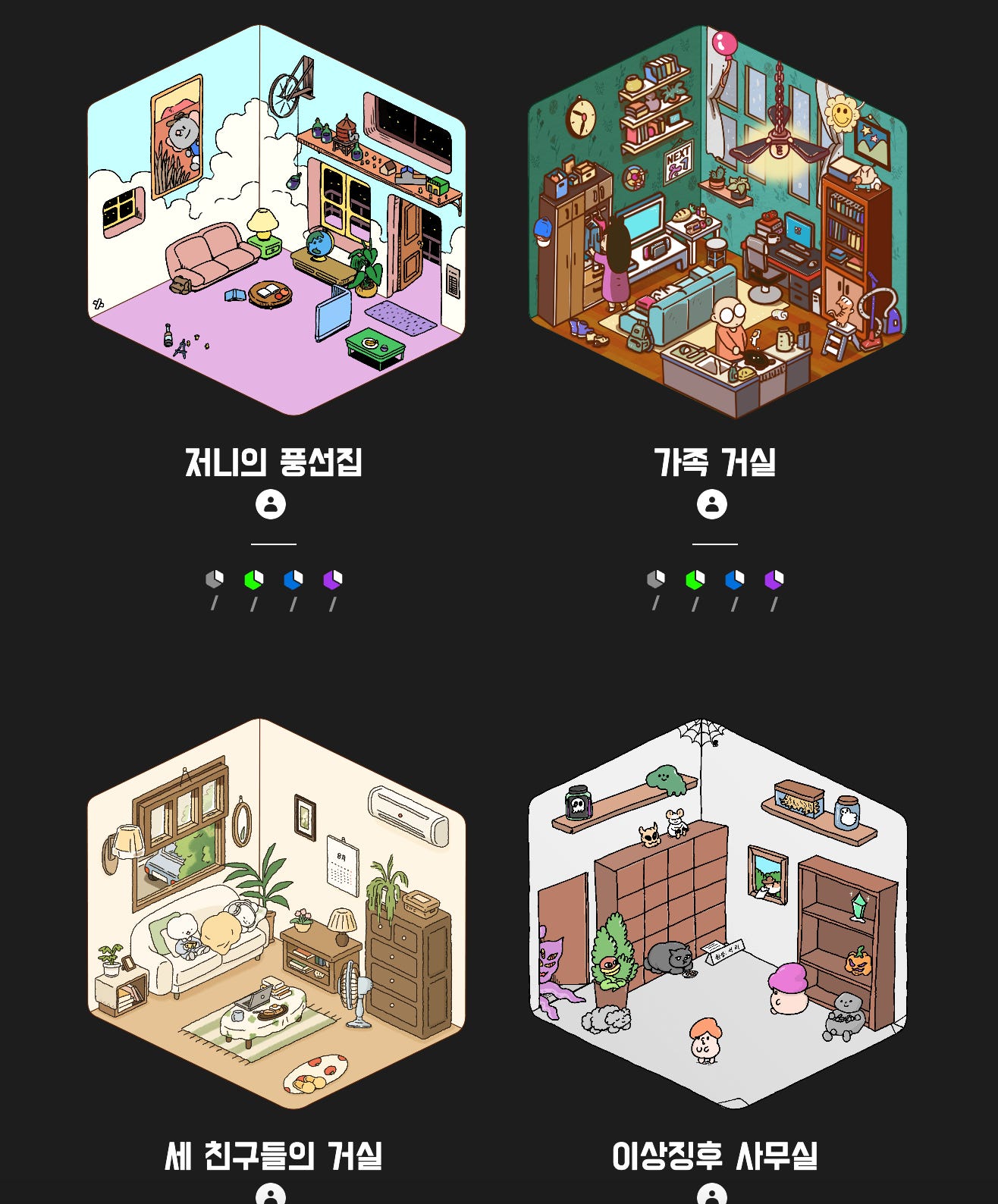998x1204 pixels.
Task: View the creator profile under 저니의 풍선집
Action: pos(271,503)
